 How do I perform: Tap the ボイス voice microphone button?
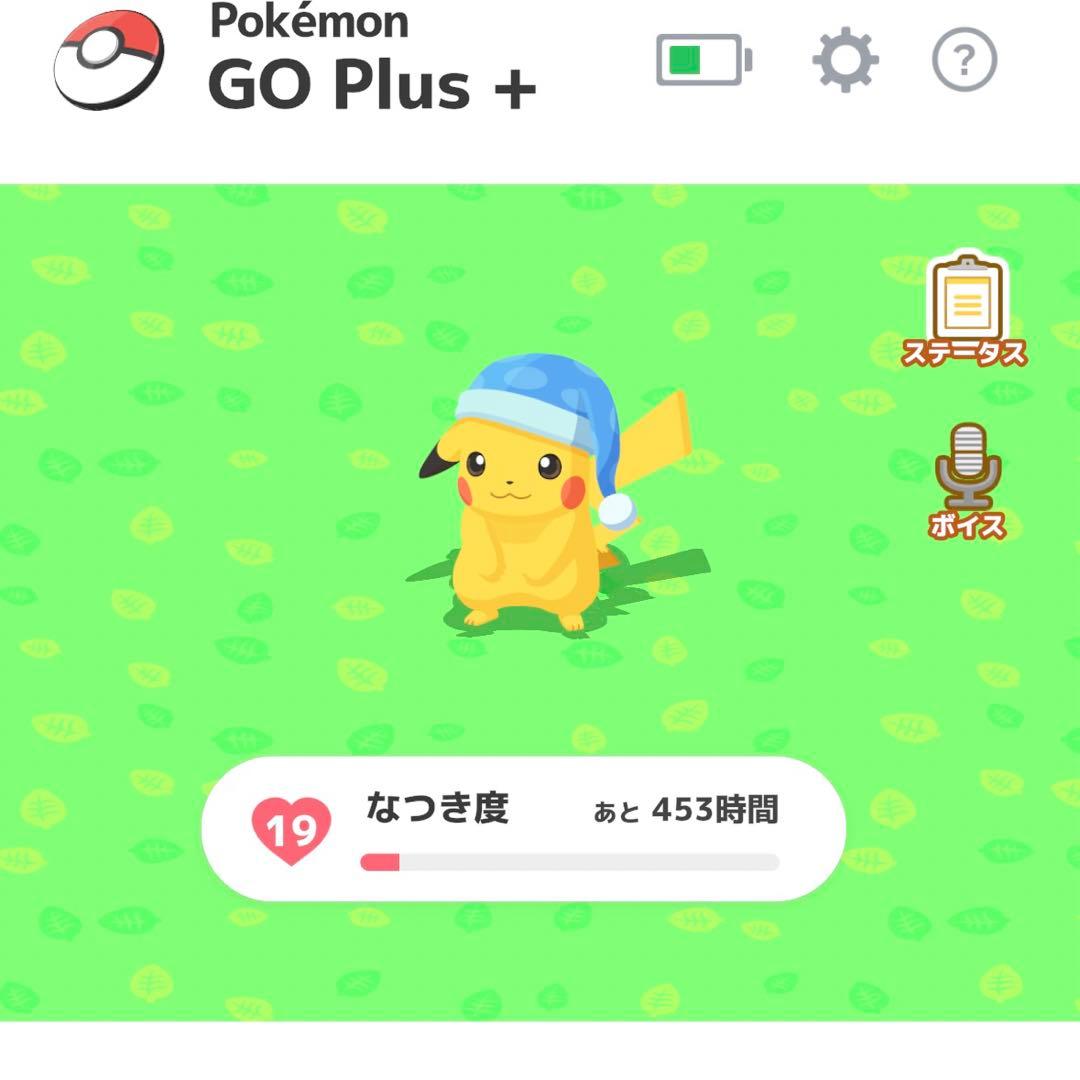point(966,480)
